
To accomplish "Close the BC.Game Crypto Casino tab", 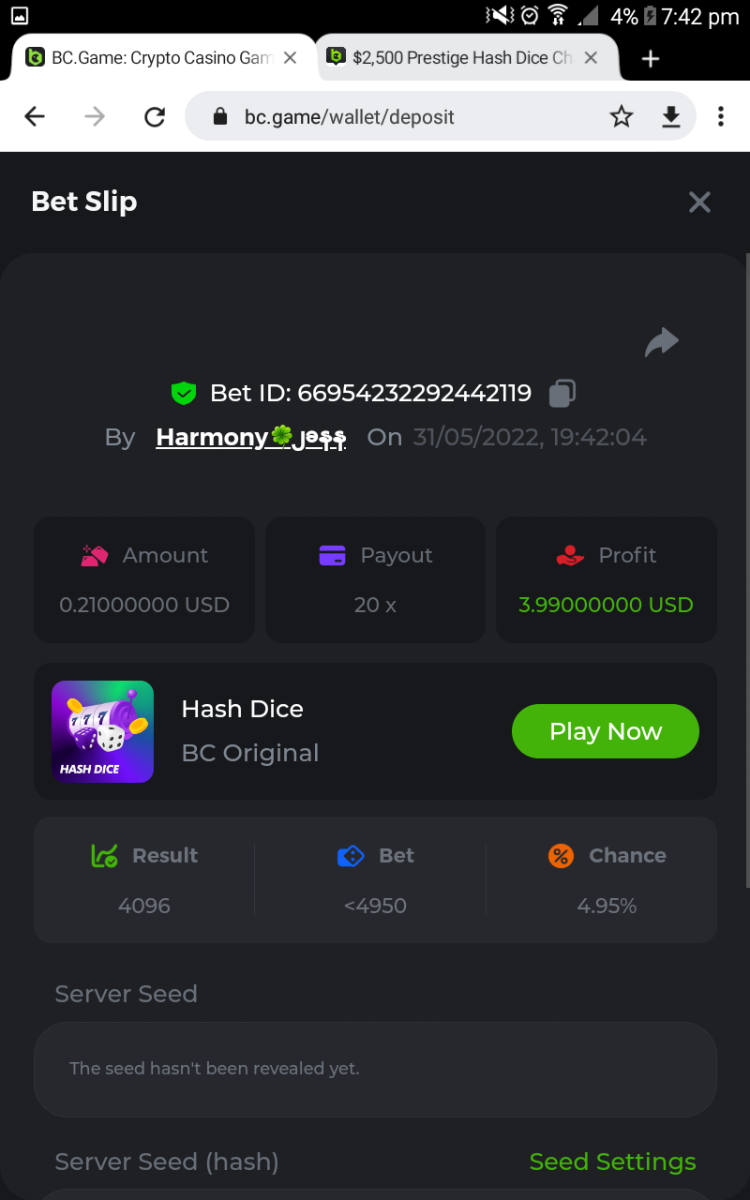I will pos(290,58).
